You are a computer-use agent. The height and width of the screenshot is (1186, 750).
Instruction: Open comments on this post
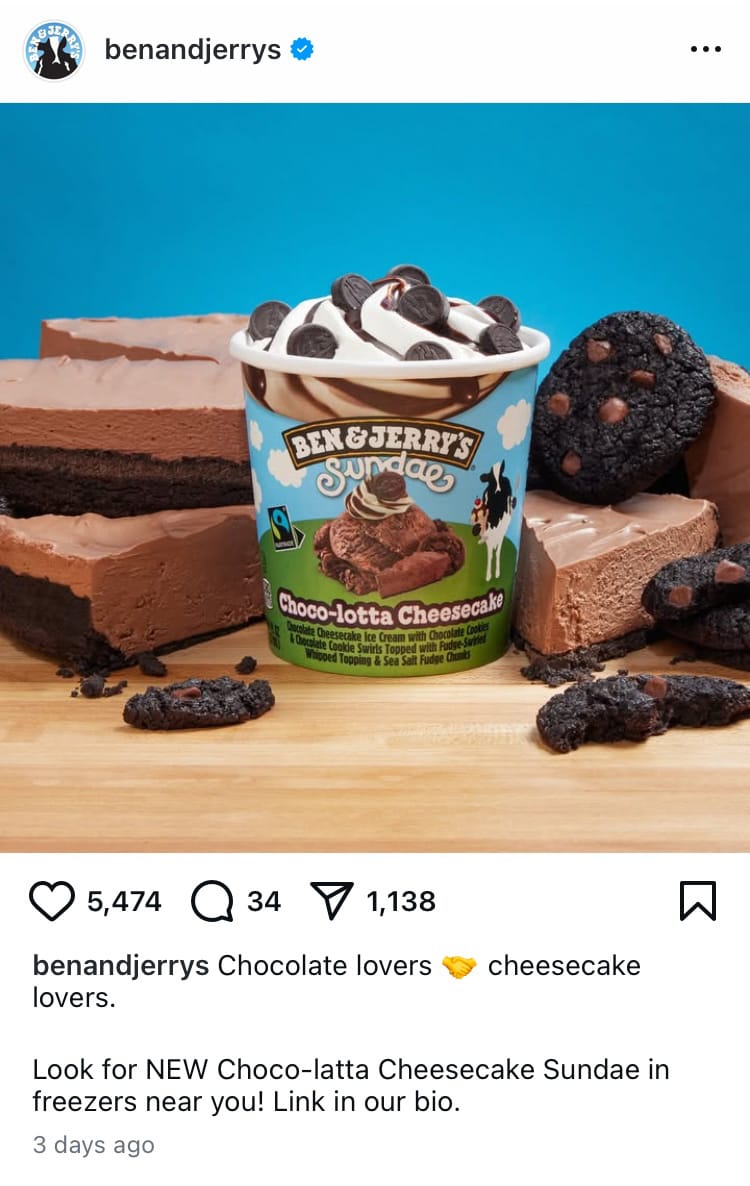pyautogui.click(x=212, y=901)
